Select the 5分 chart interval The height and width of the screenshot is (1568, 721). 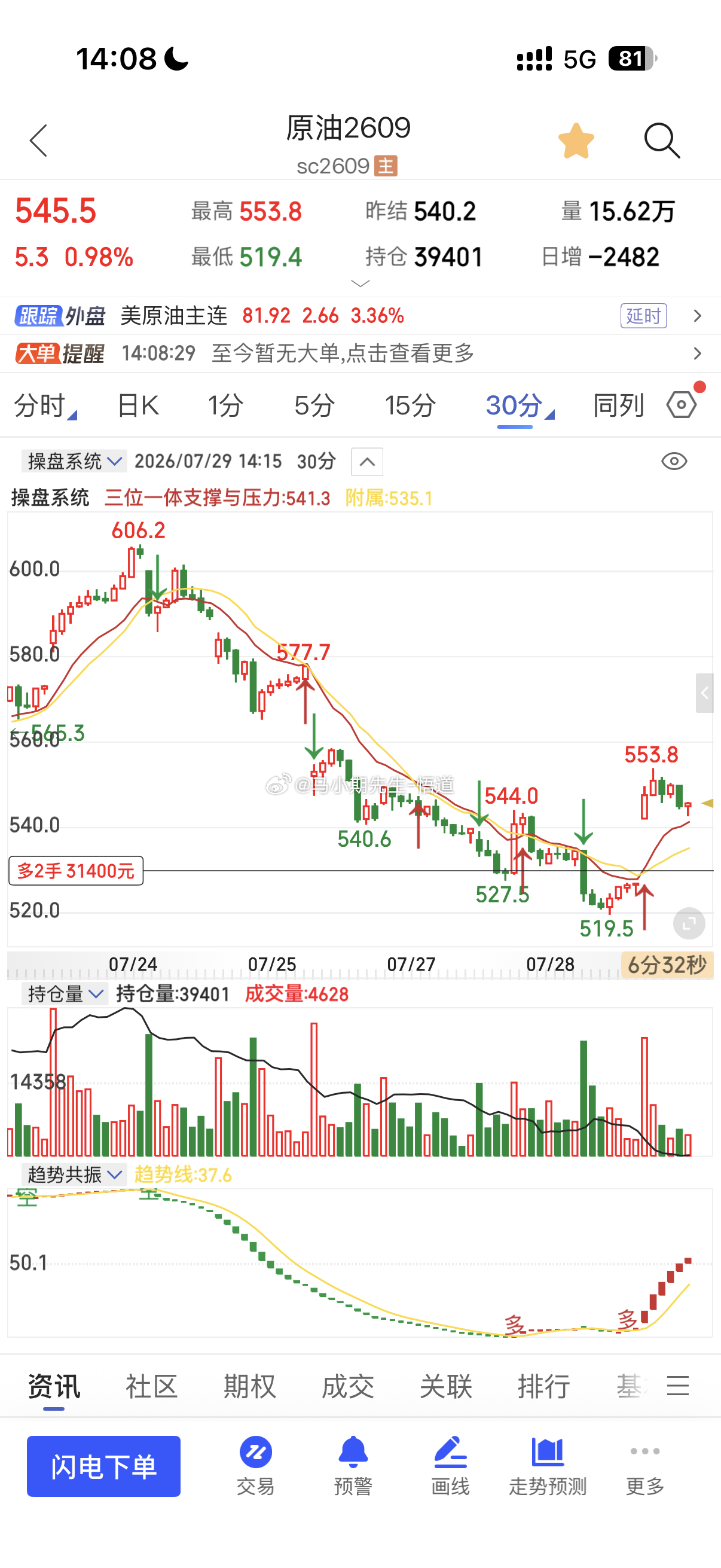click(x=314, y=405)
